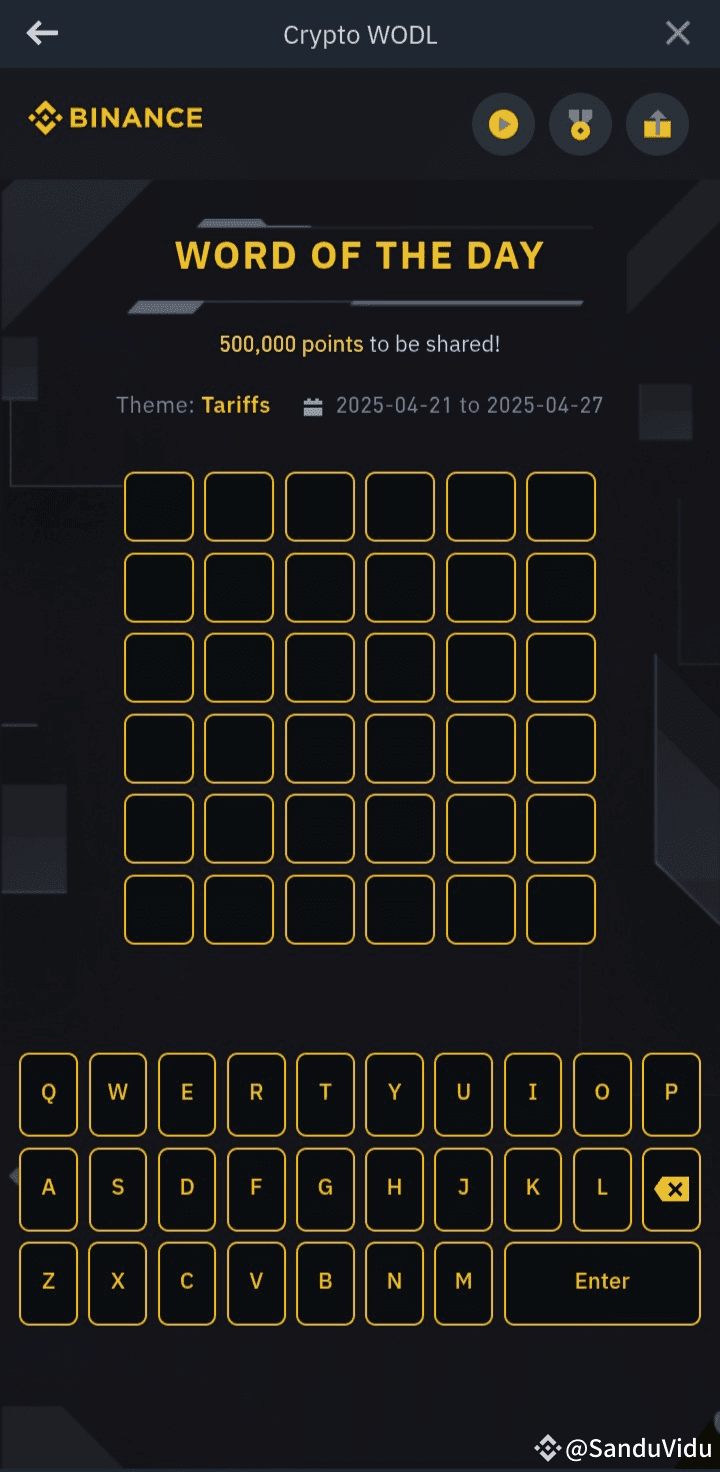Type the letter M key
This screenshot has width=720, height=1472.
(463, 1282)
